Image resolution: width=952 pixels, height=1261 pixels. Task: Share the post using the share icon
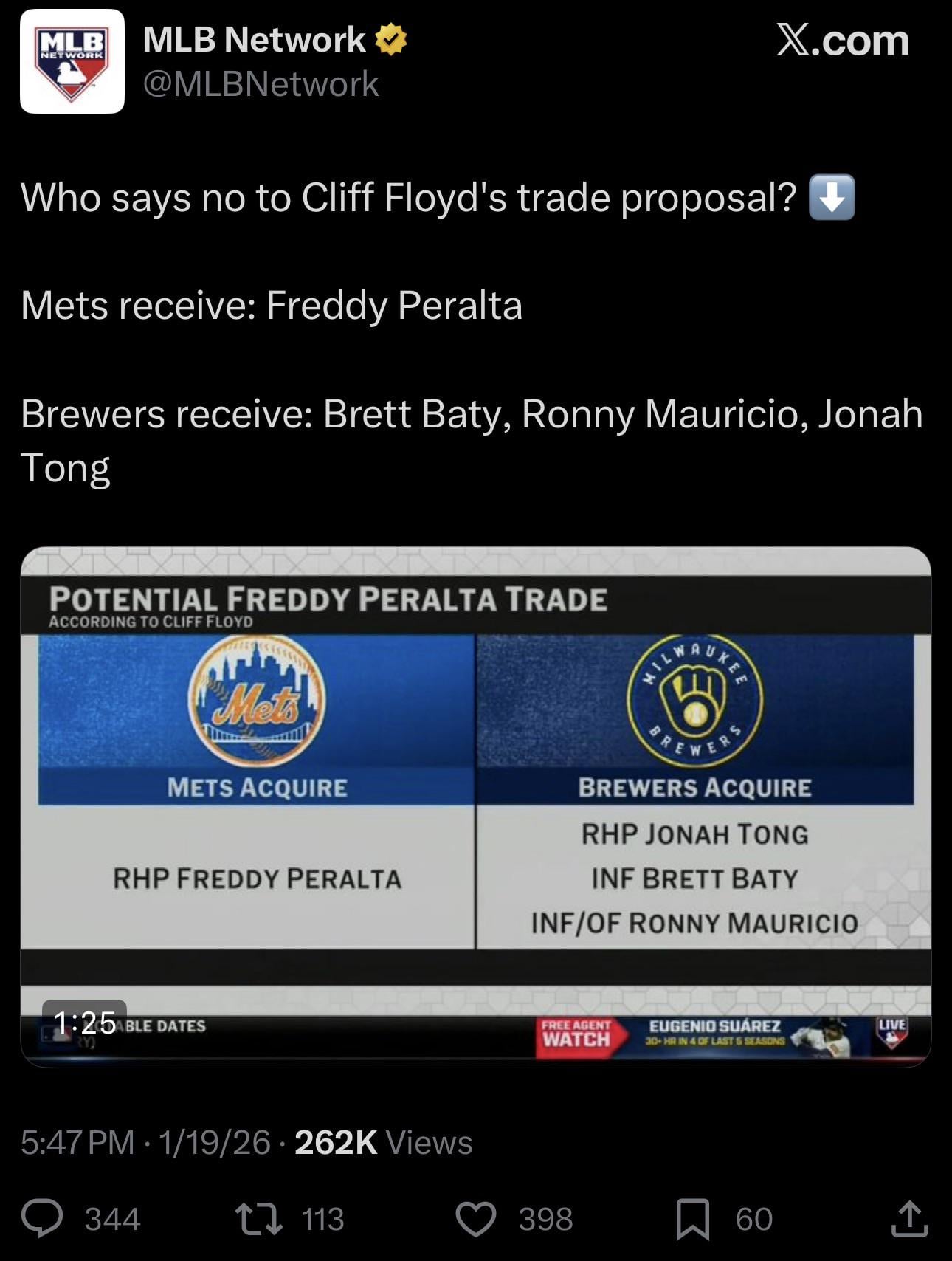(908, 1218)
